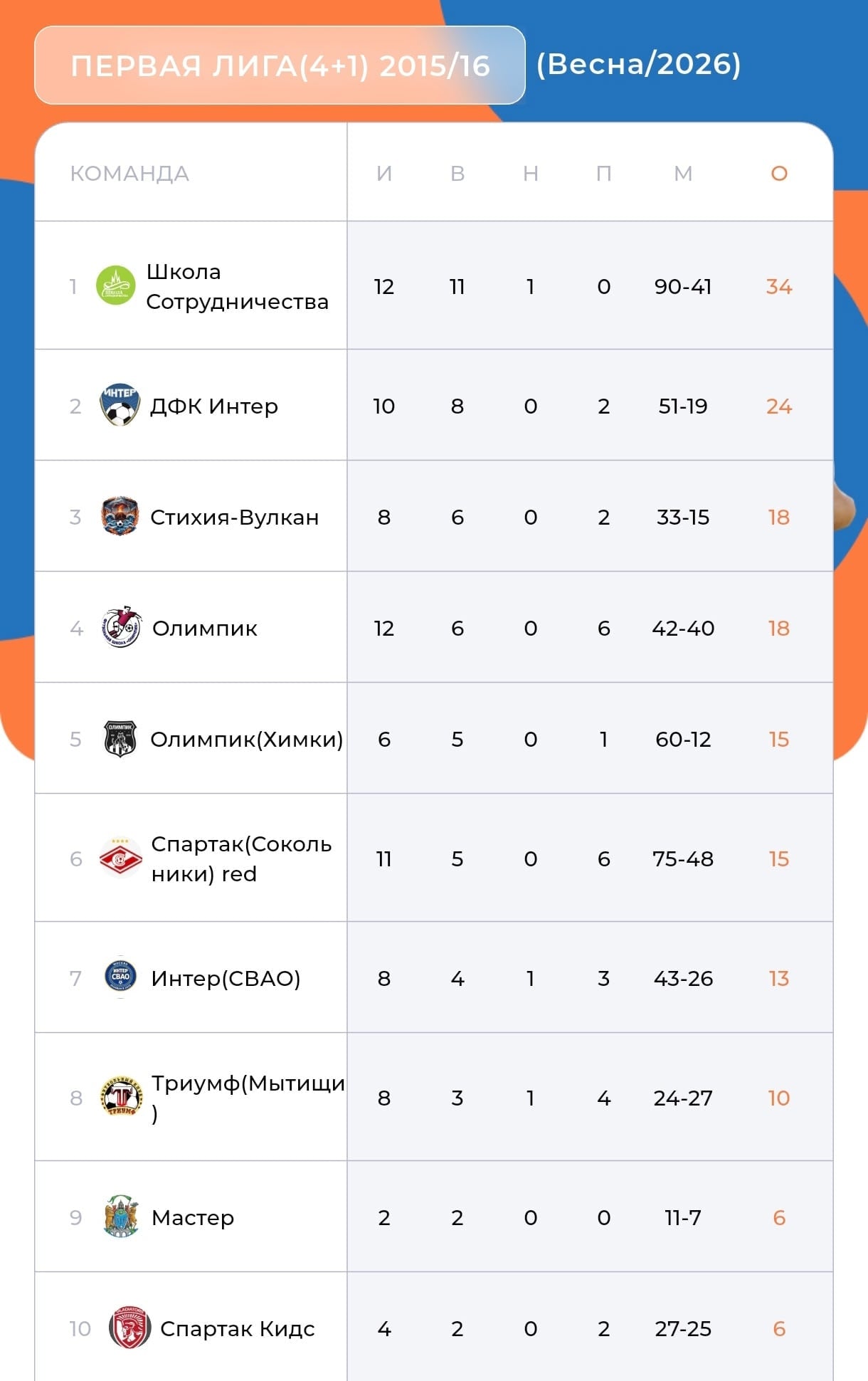The width and height of the screenshot is (868, 1381).
Task: Select the Стихия-Вулкан team
Action: (434, 516)
